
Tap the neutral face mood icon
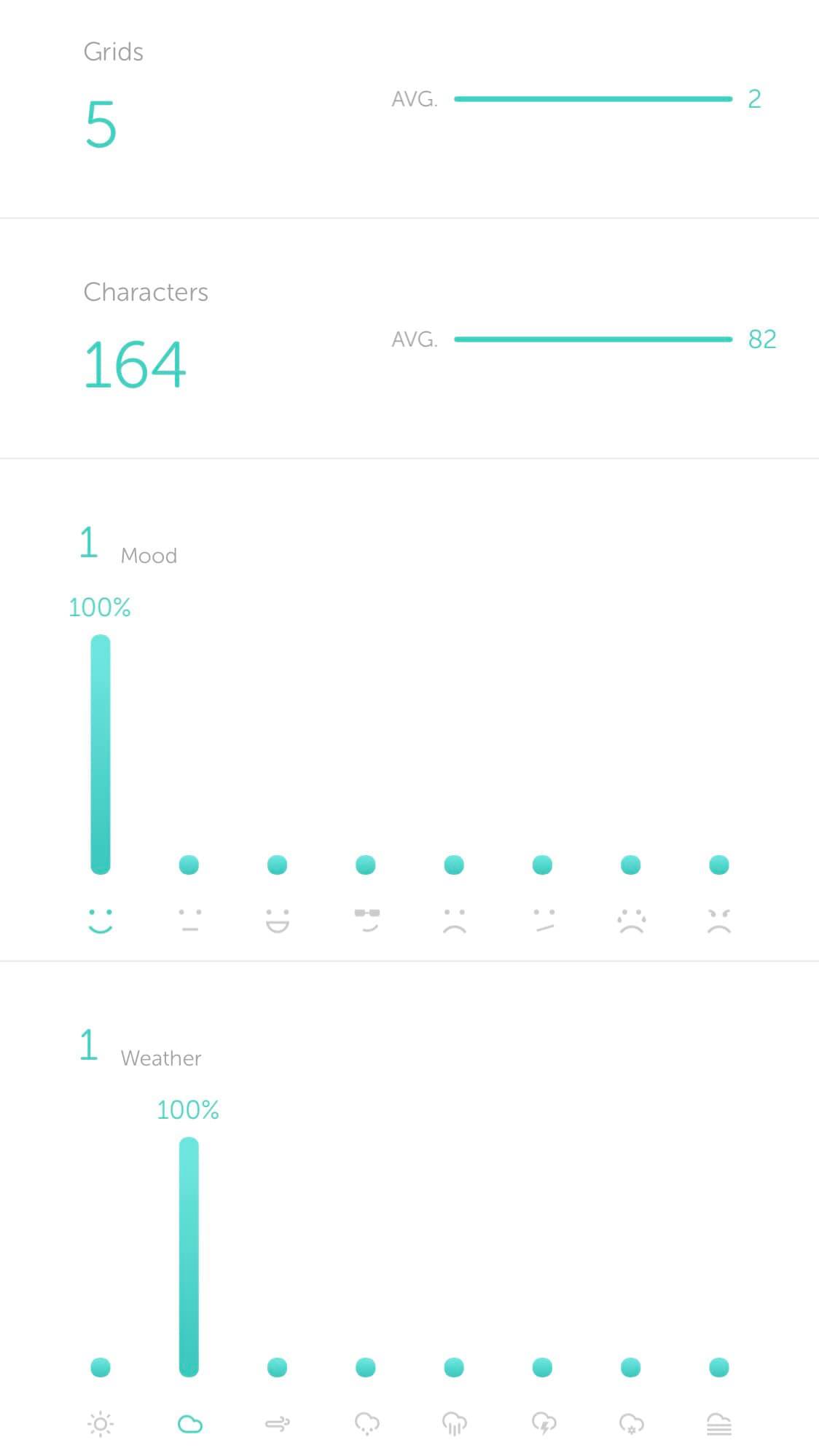189,921
